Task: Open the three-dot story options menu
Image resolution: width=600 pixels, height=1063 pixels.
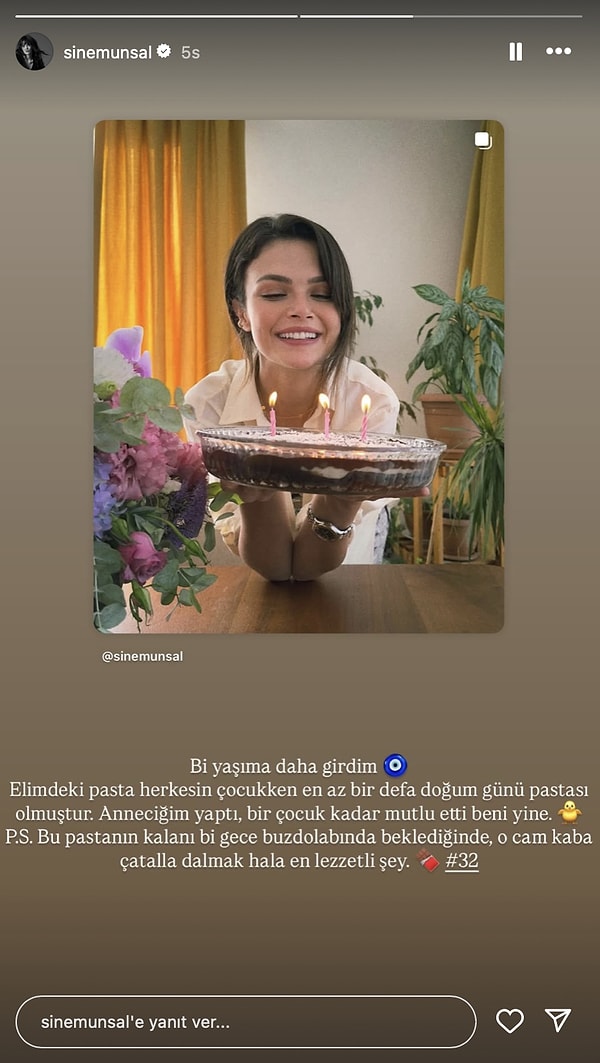Action: coord(558,52)
